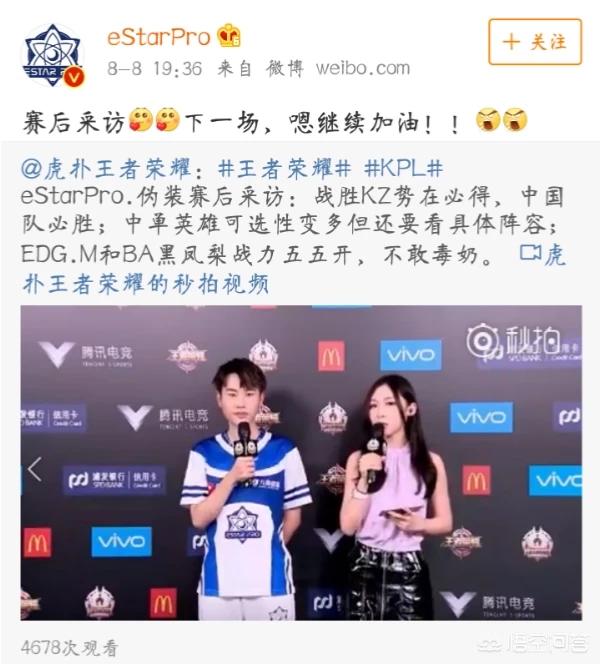
Task: Play the post-match interview video
Action: 301,462
